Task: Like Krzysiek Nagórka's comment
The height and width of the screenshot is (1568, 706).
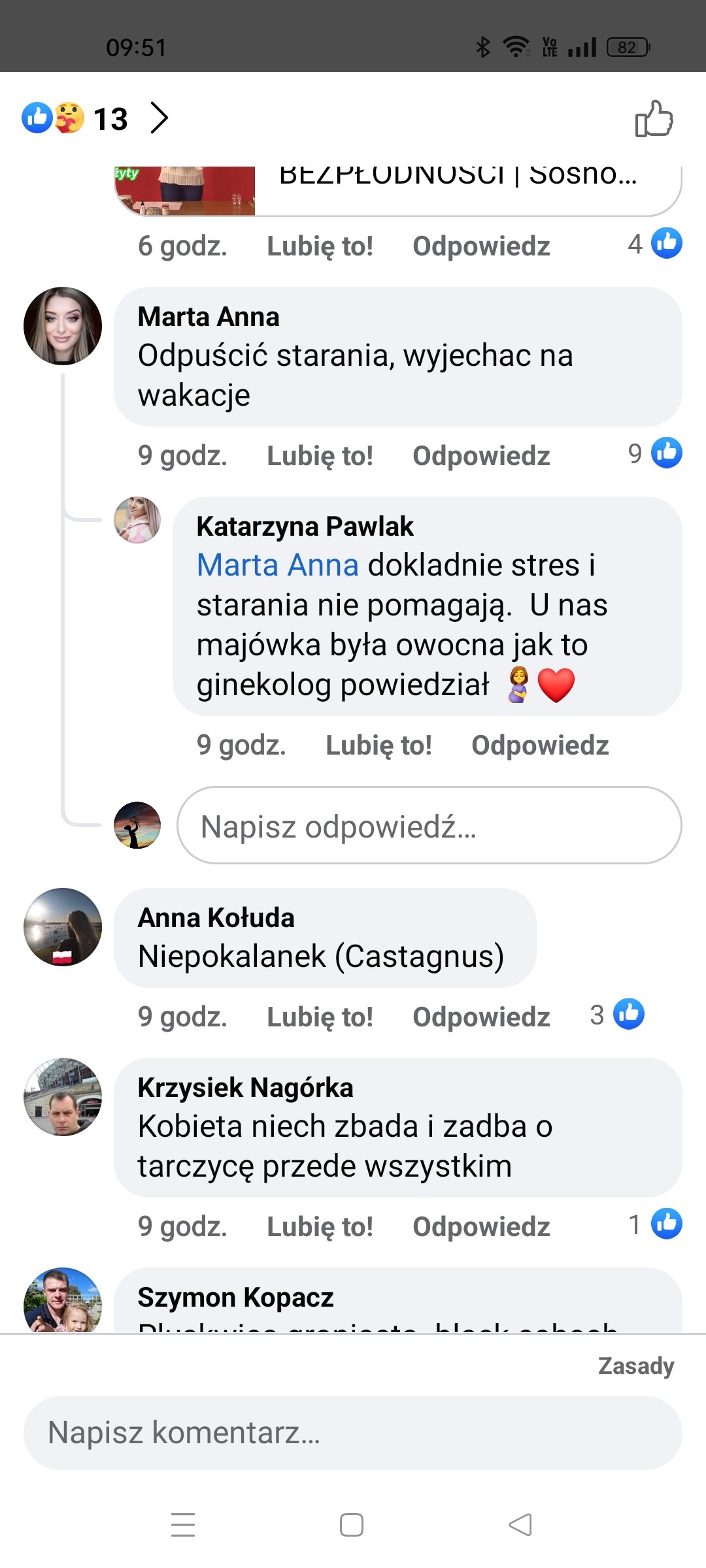Action: 320,1227
